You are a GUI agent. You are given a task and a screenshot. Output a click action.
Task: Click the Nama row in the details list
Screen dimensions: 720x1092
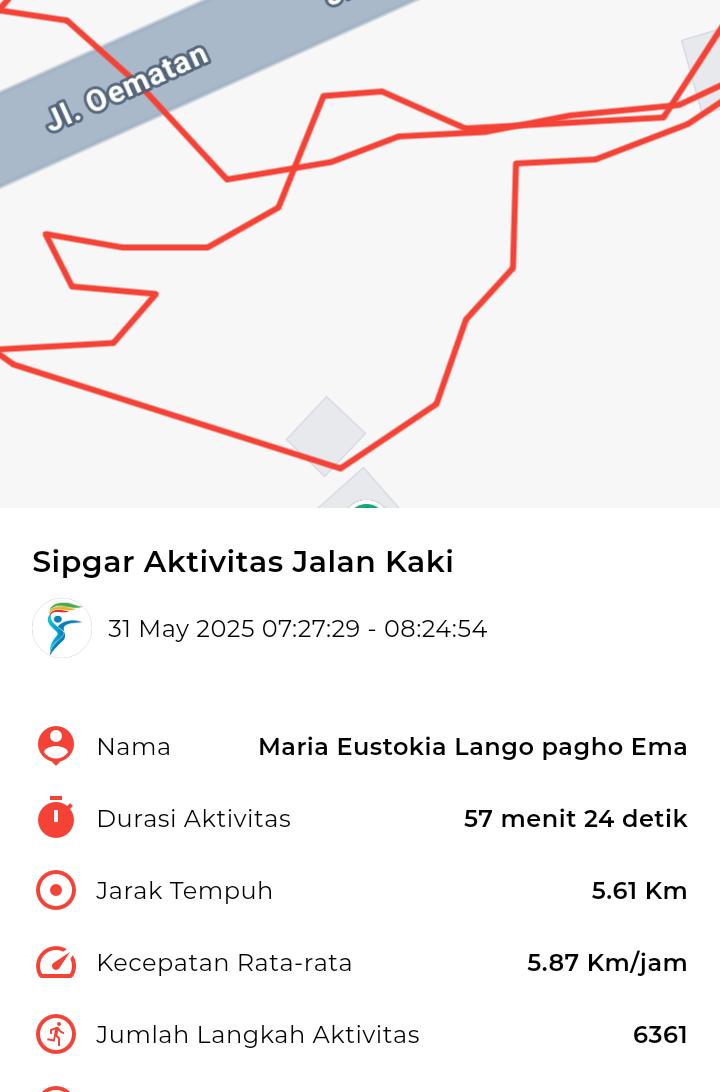click(360, 746)
